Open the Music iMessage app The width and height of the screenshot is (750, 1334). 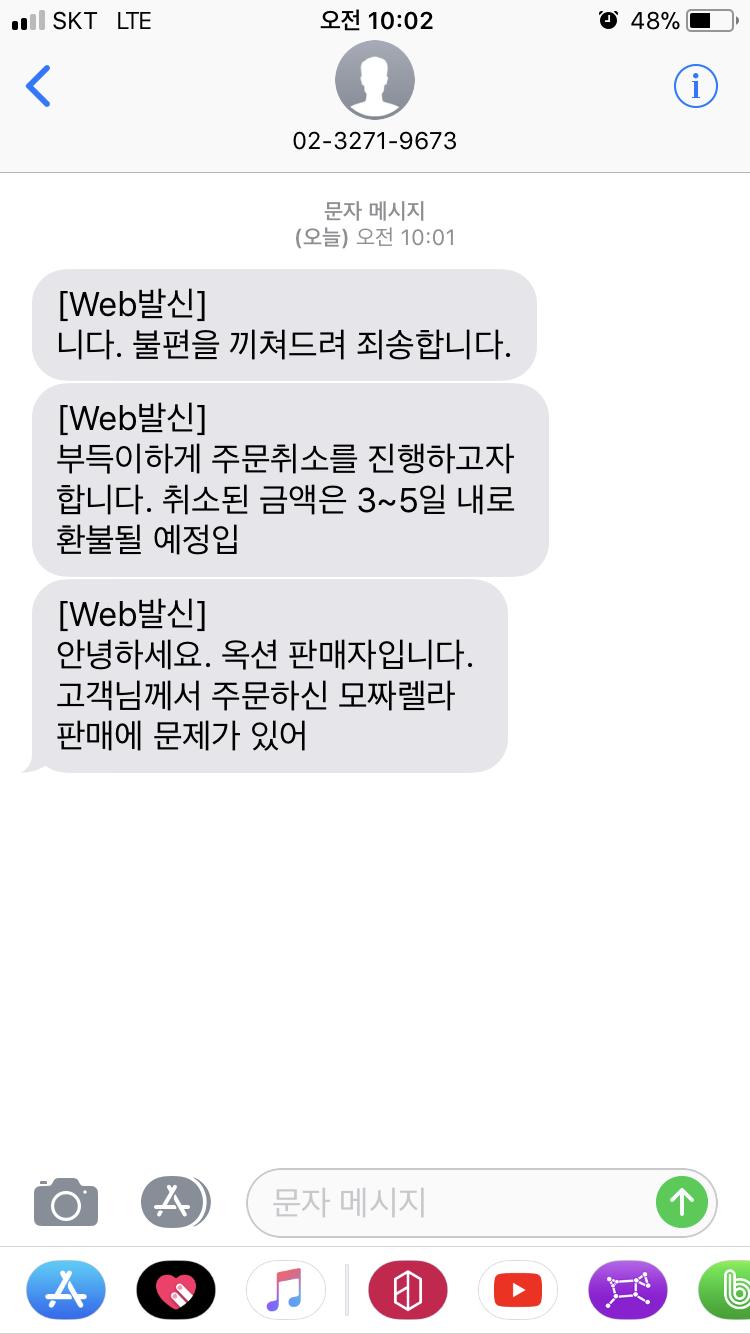(x=285, y=1291)
